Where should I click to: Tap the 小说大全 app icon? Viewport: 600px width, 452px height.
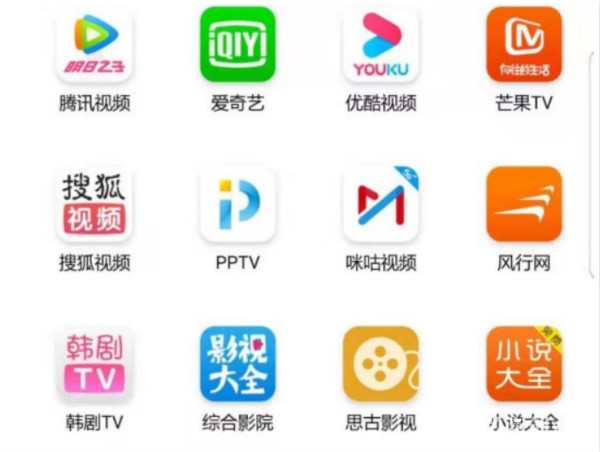coord(524,364)
